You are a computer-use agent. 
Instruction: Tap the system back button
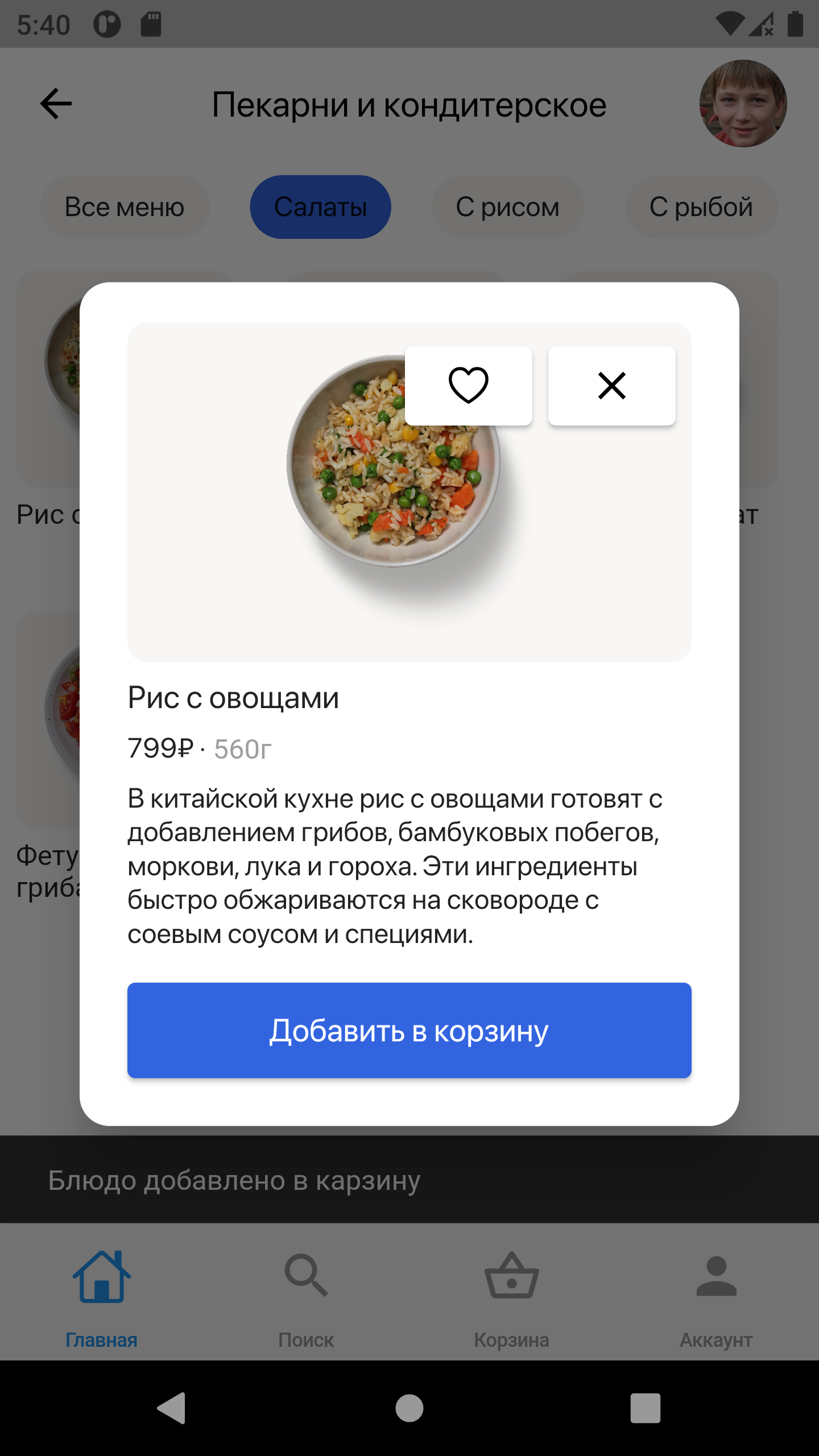(172, 1408)
